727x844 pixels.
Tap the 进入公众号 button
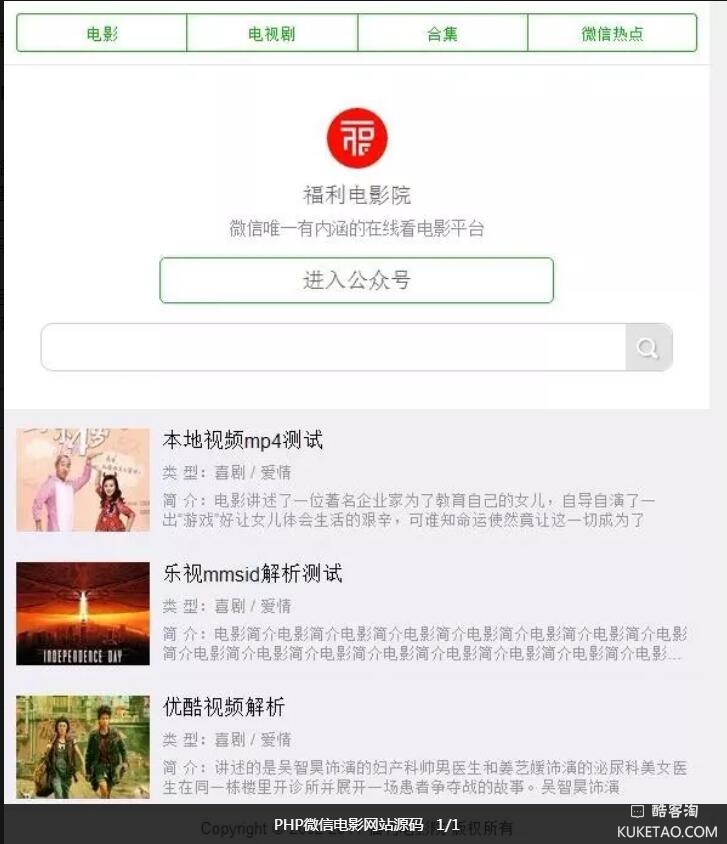tap(356, 280)
